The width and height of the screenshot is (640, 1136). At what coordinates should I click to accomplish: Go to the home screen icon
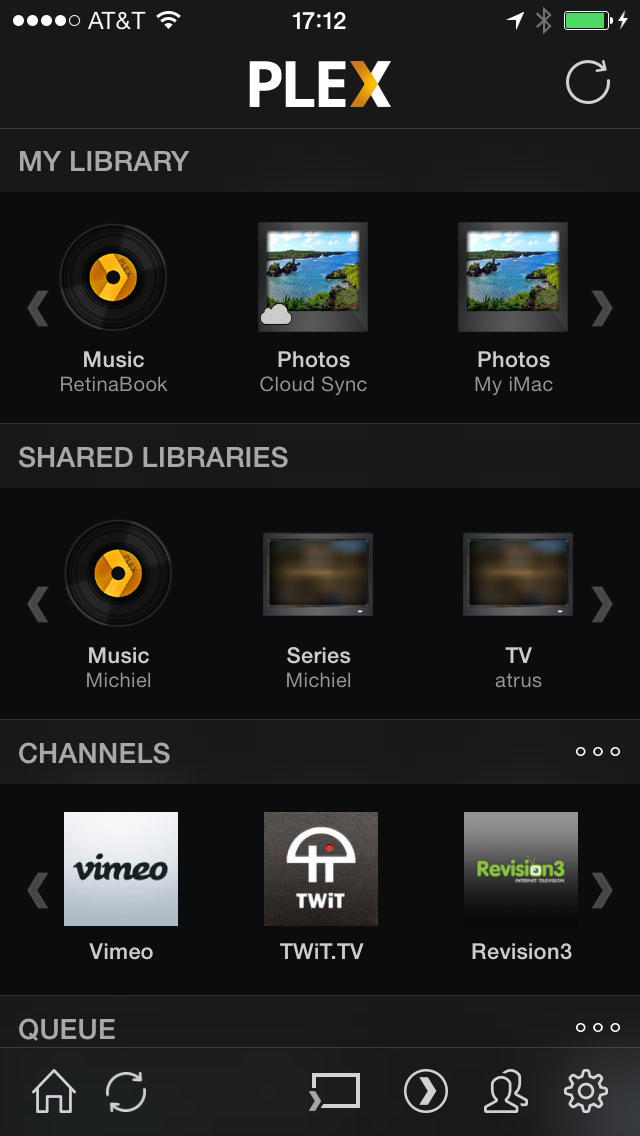(54, 1092)
